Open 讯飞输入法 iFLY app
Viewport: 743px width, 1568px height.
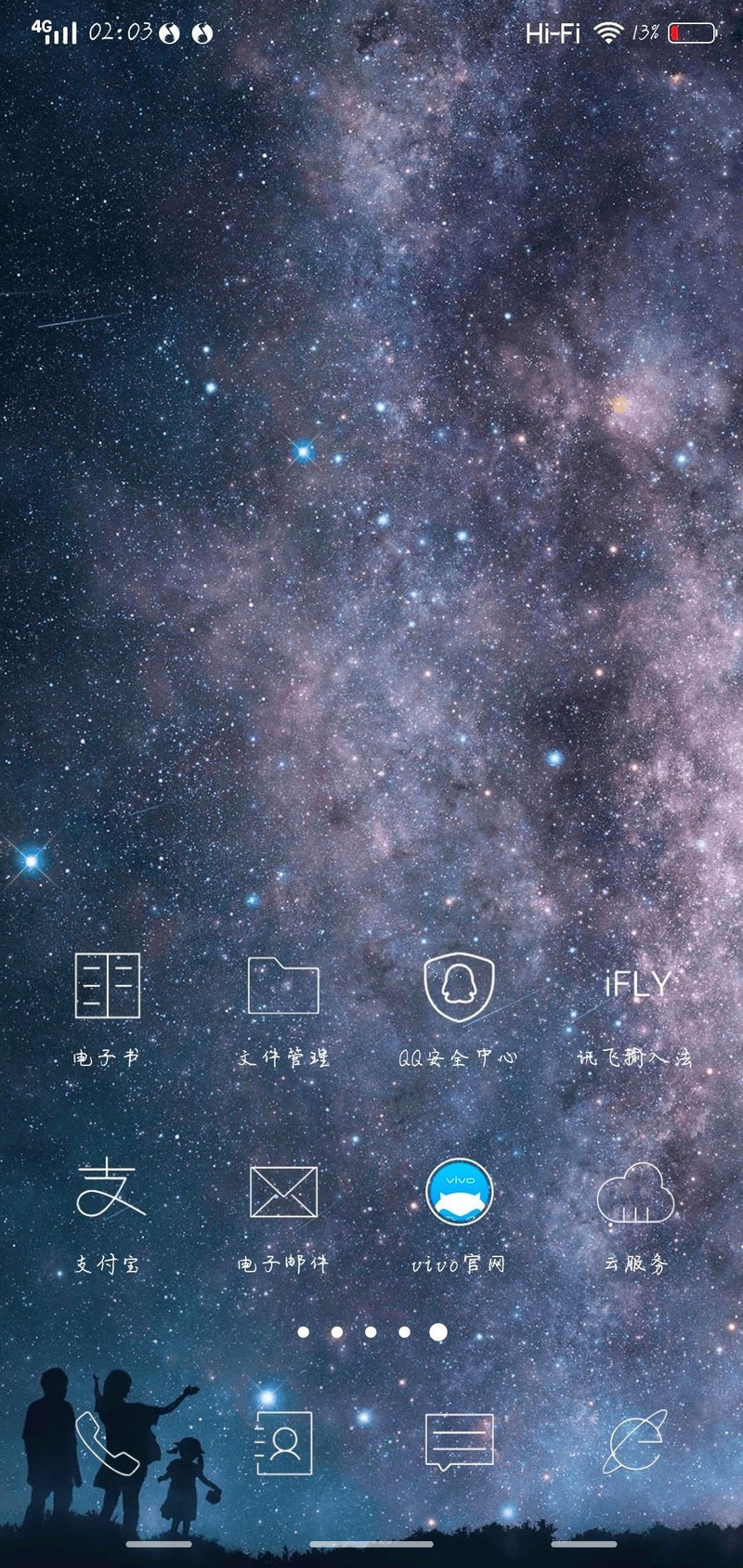click(635, 986)
